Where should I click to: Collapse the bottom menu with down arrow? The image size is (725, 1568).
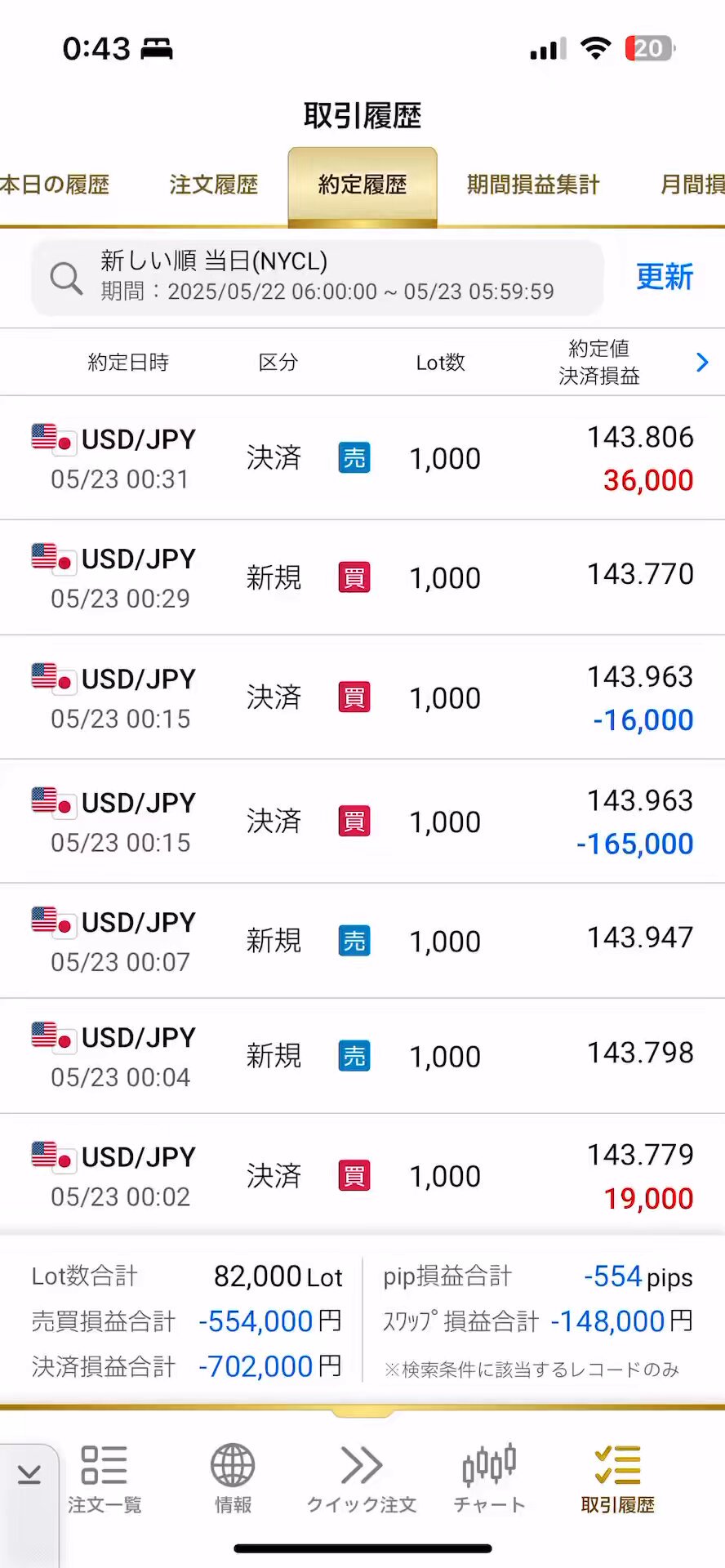click(x=29, y=1474)
